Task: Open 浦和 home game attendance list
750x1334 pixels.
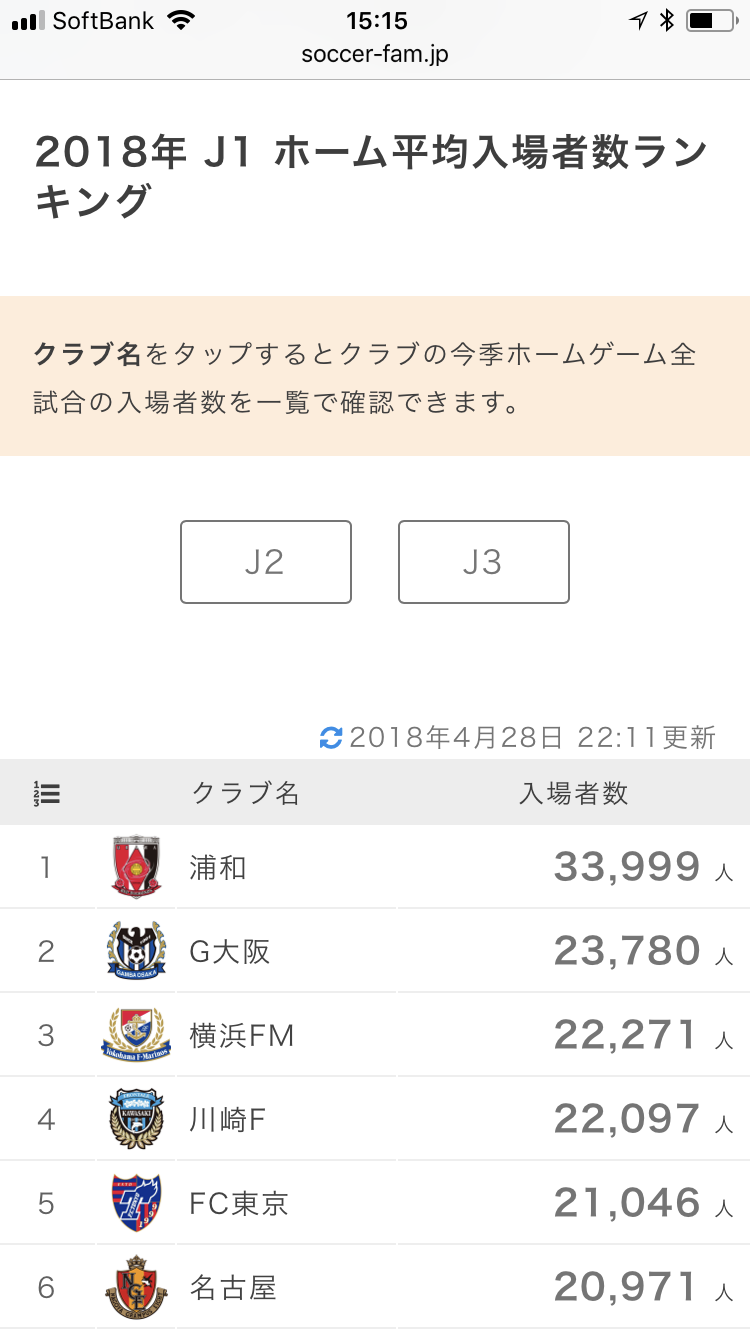Action: tap(218, 868)
